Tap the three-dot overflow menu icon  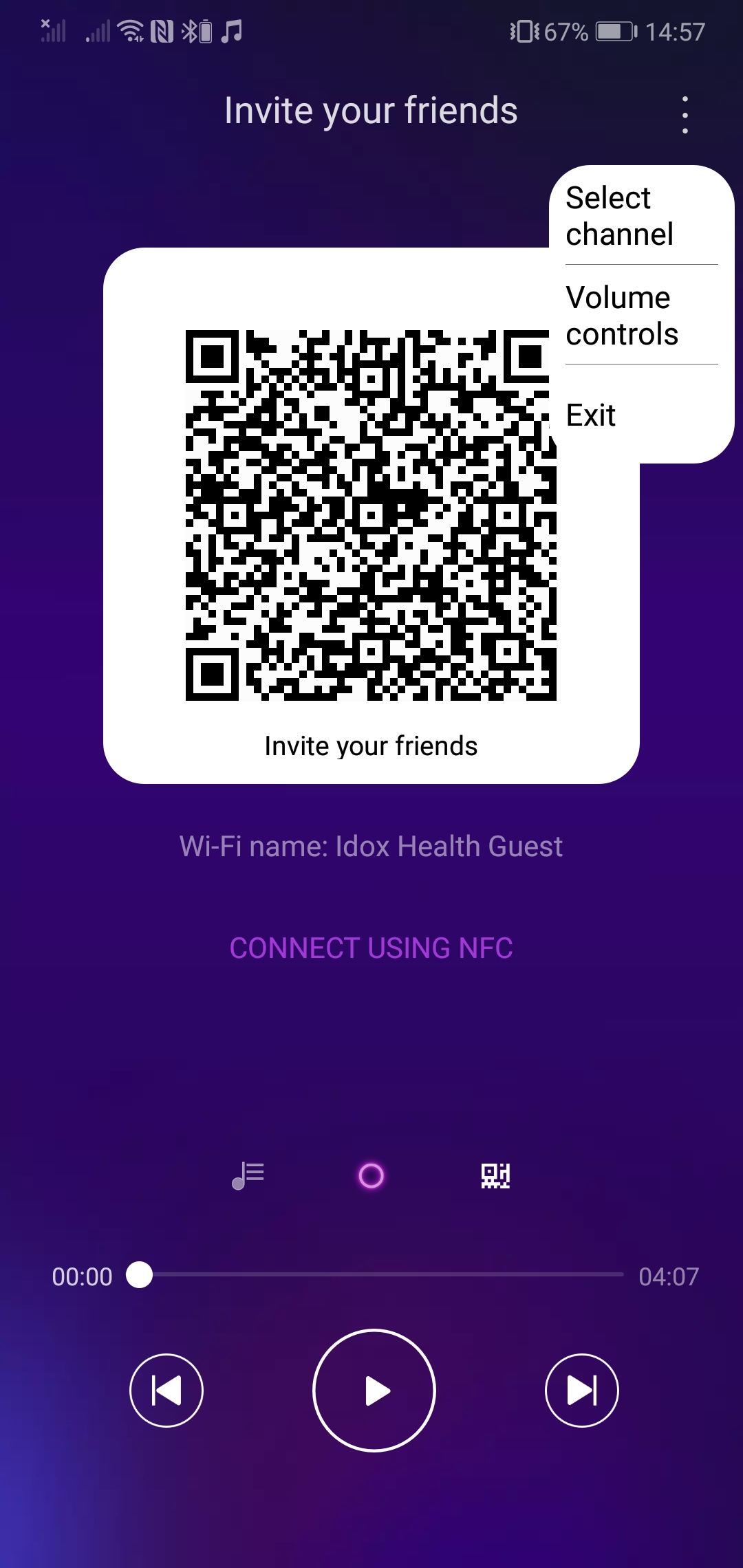click(685, 115)
